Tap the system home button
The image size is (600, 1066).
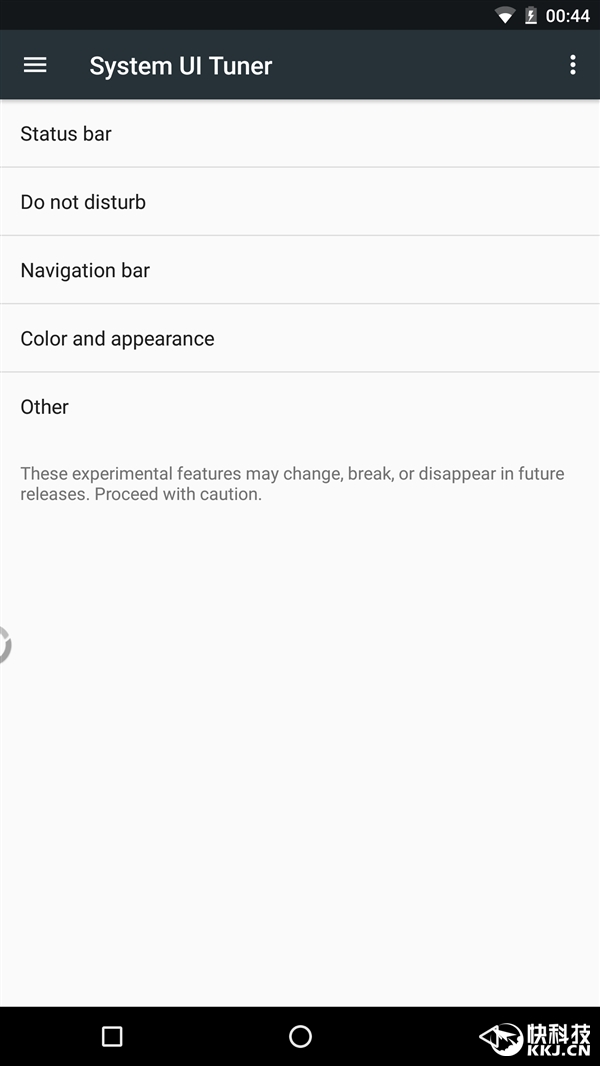(300, 1037)
